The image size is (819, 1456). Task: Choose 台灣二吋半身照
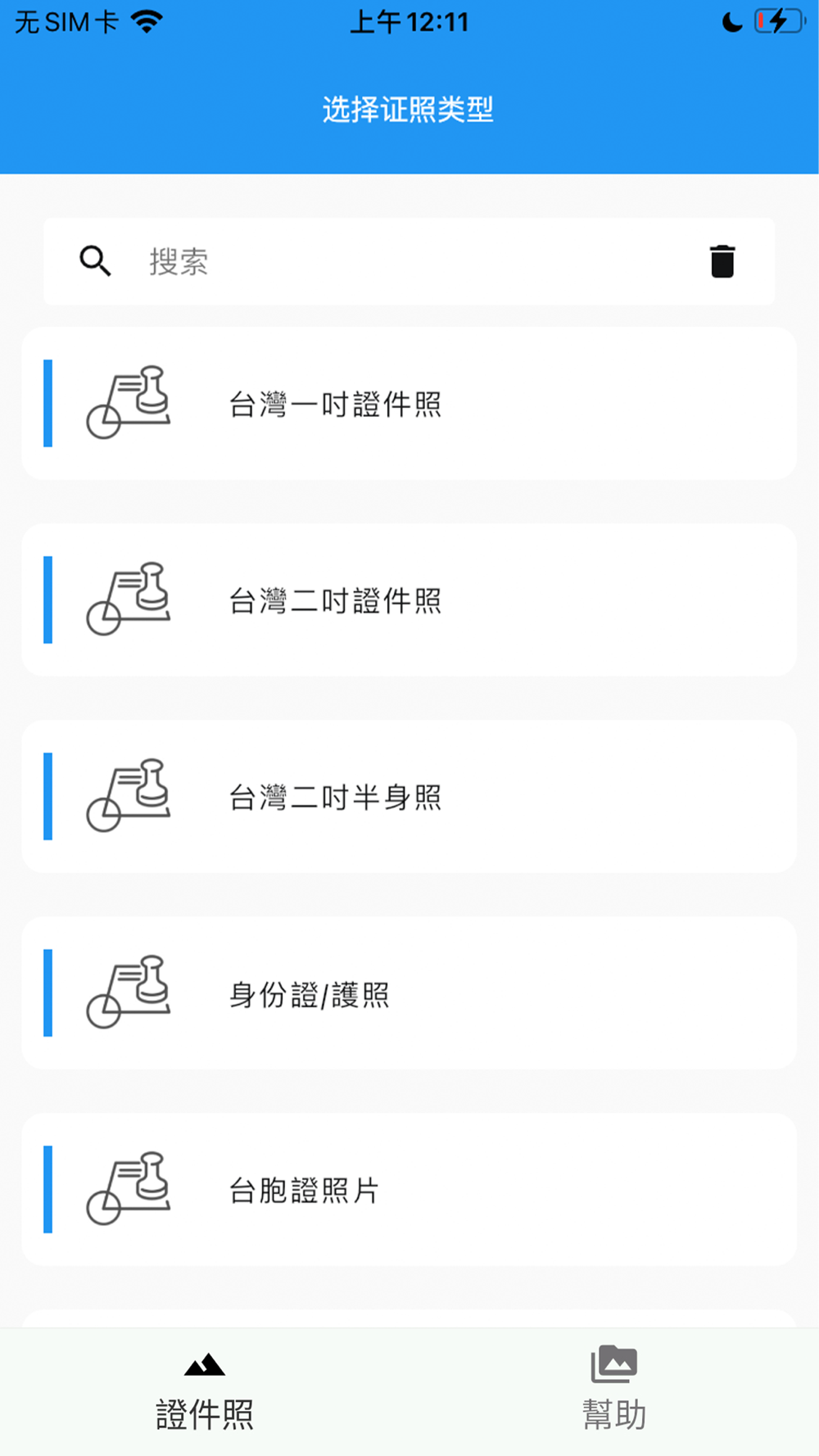coord(409,797)
